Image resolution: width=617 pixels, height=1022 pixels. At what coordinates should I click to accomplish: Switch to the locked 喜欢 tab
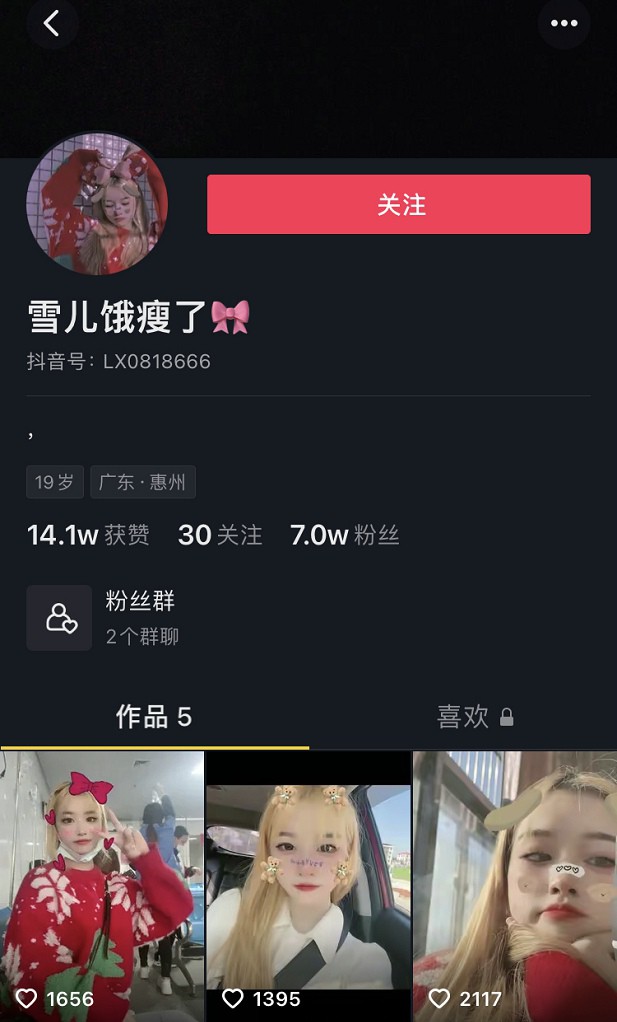474,716
